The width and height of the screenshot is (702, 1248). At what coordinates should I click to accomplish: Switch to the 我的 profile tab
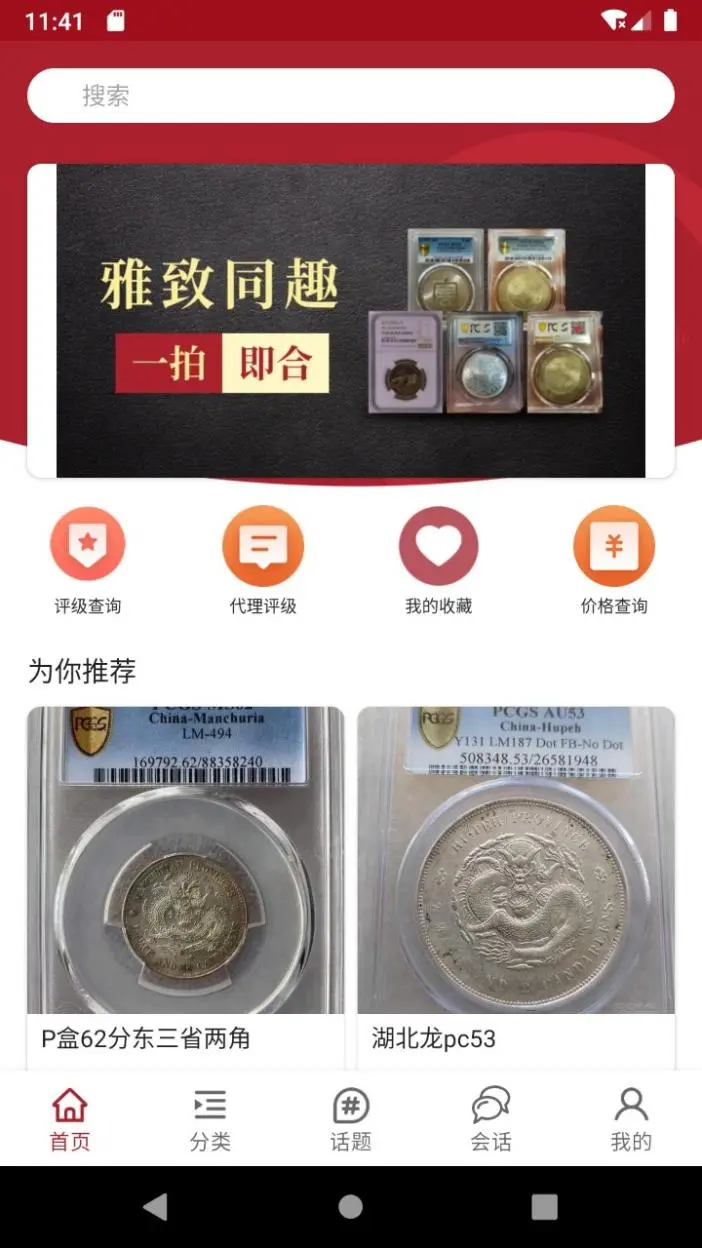click(631, 1119)
